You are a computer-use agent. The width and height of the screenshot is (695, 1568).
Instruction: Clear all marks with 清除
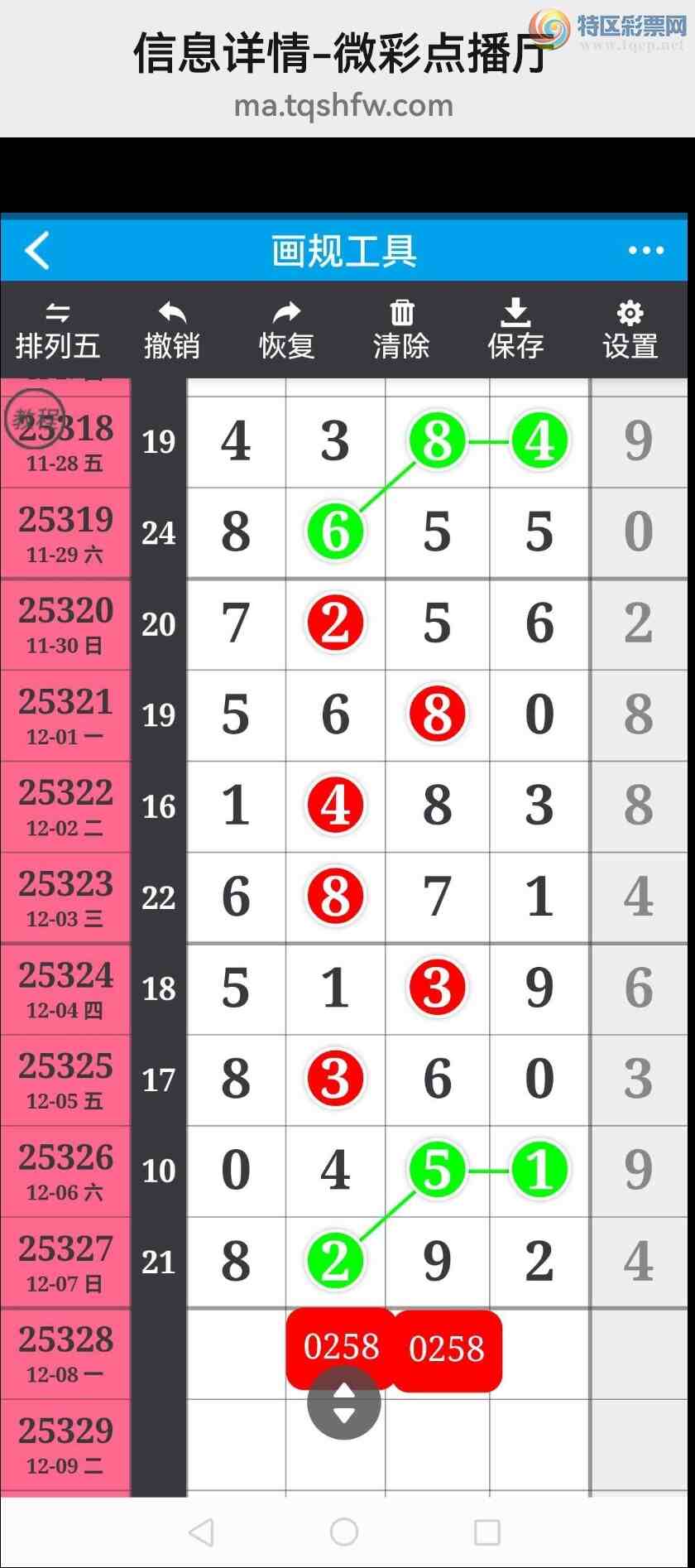[x=401, y=331]
